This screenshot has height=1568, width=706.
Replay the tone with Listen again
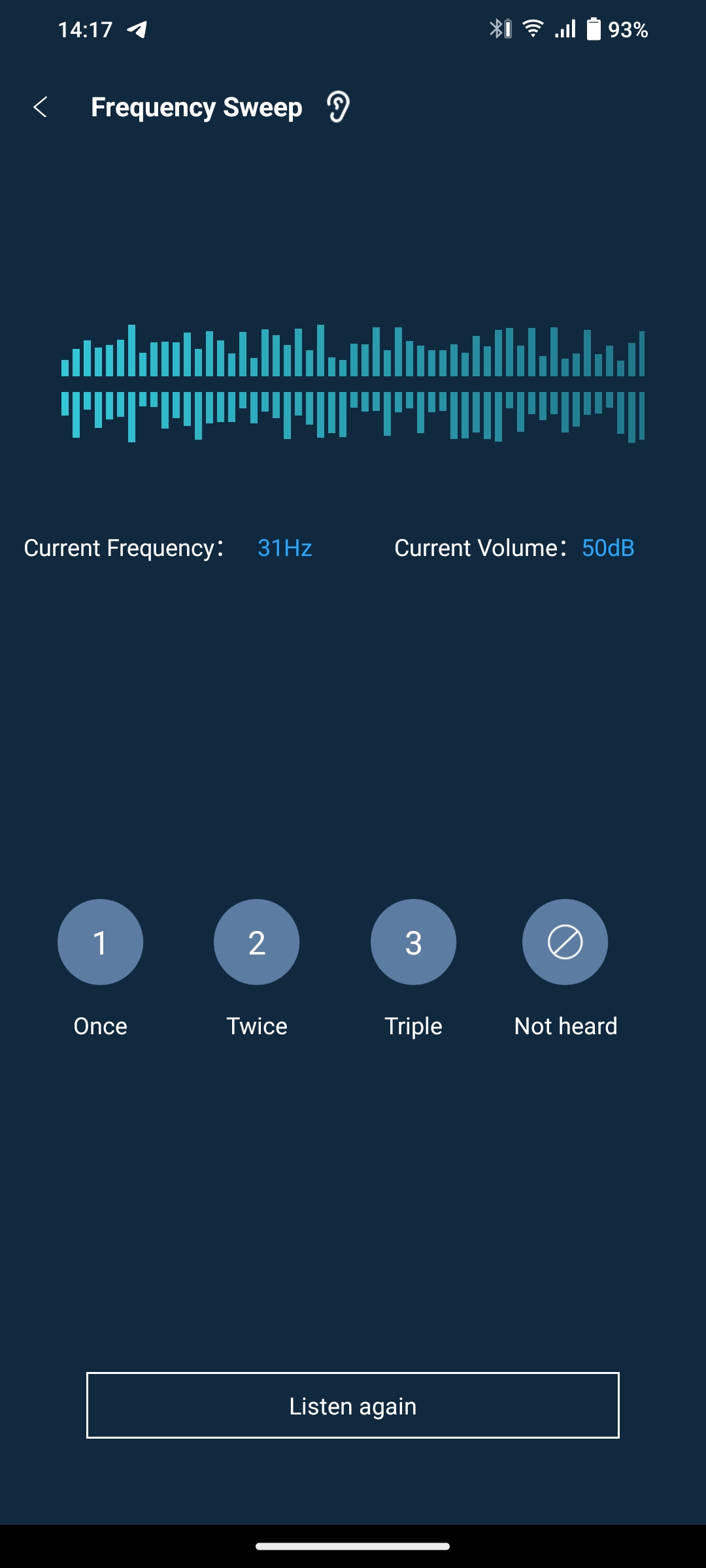click(353, 1405)
